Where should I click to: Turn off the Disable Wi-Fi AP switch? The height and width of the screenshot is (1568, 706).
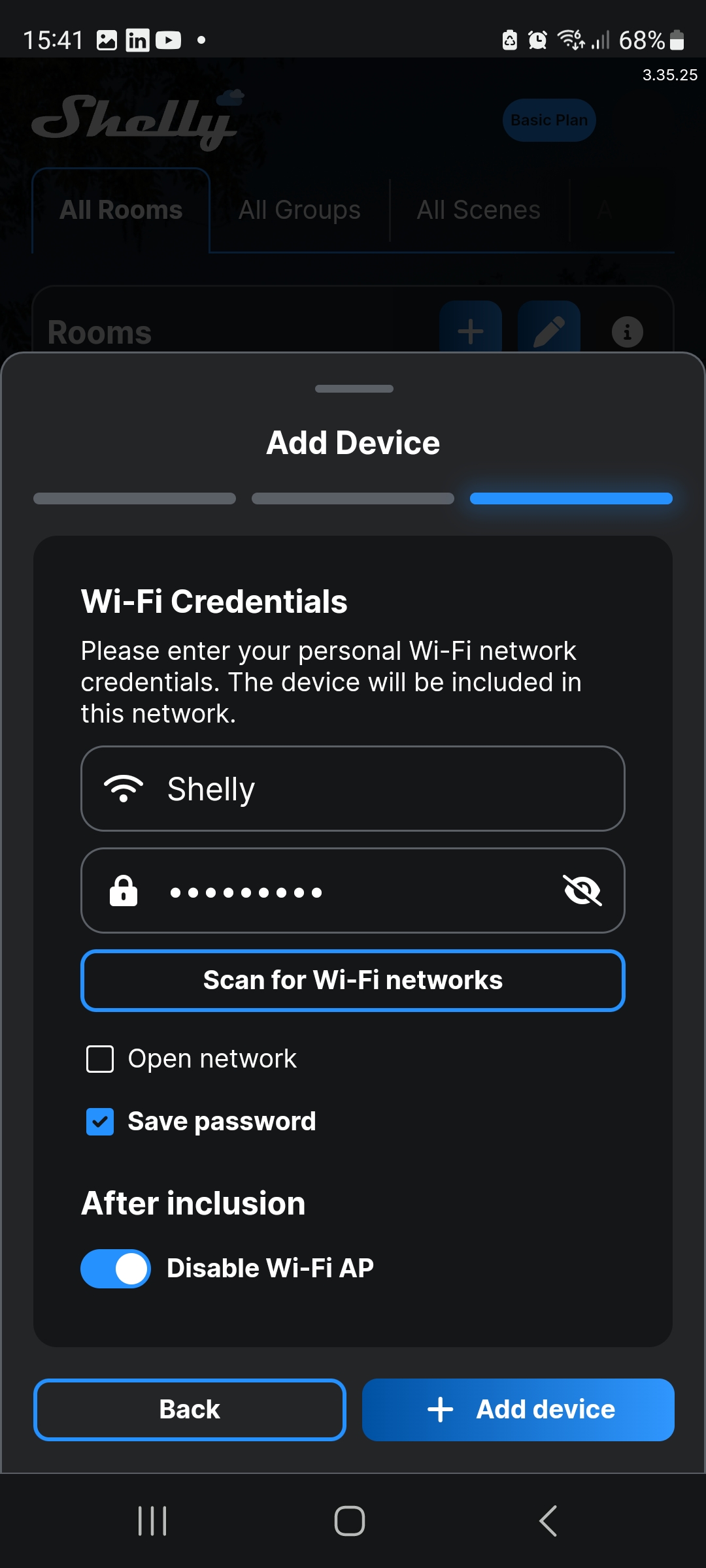(116, 1269)
